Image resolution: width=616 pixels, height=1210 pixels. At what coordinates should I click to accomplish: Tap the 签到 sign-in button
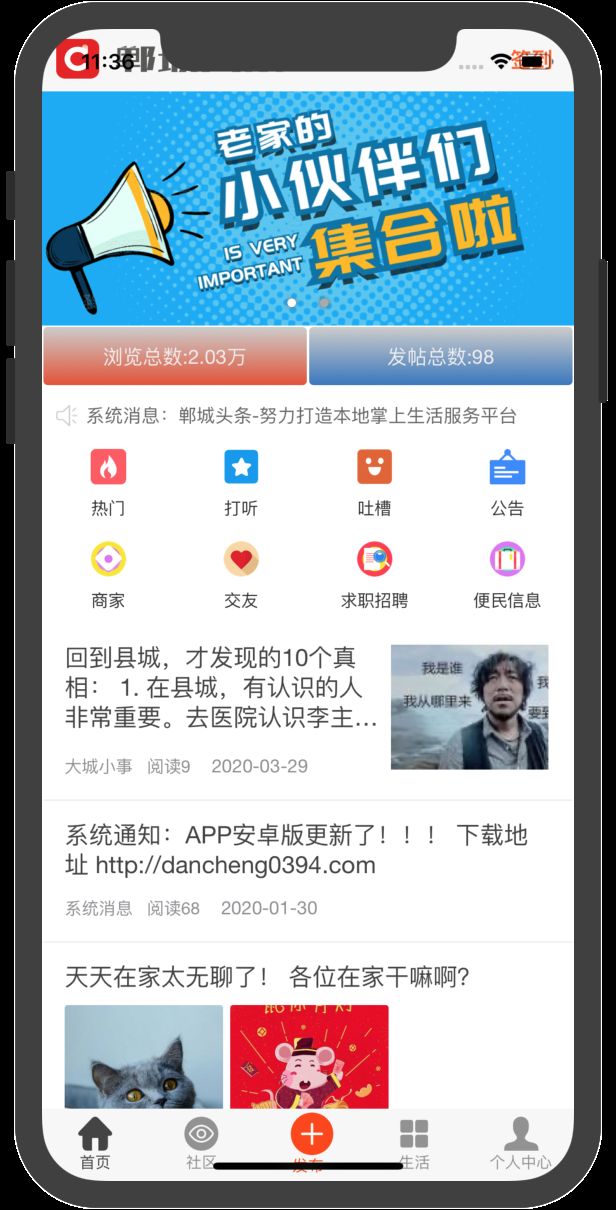(531, 59)
